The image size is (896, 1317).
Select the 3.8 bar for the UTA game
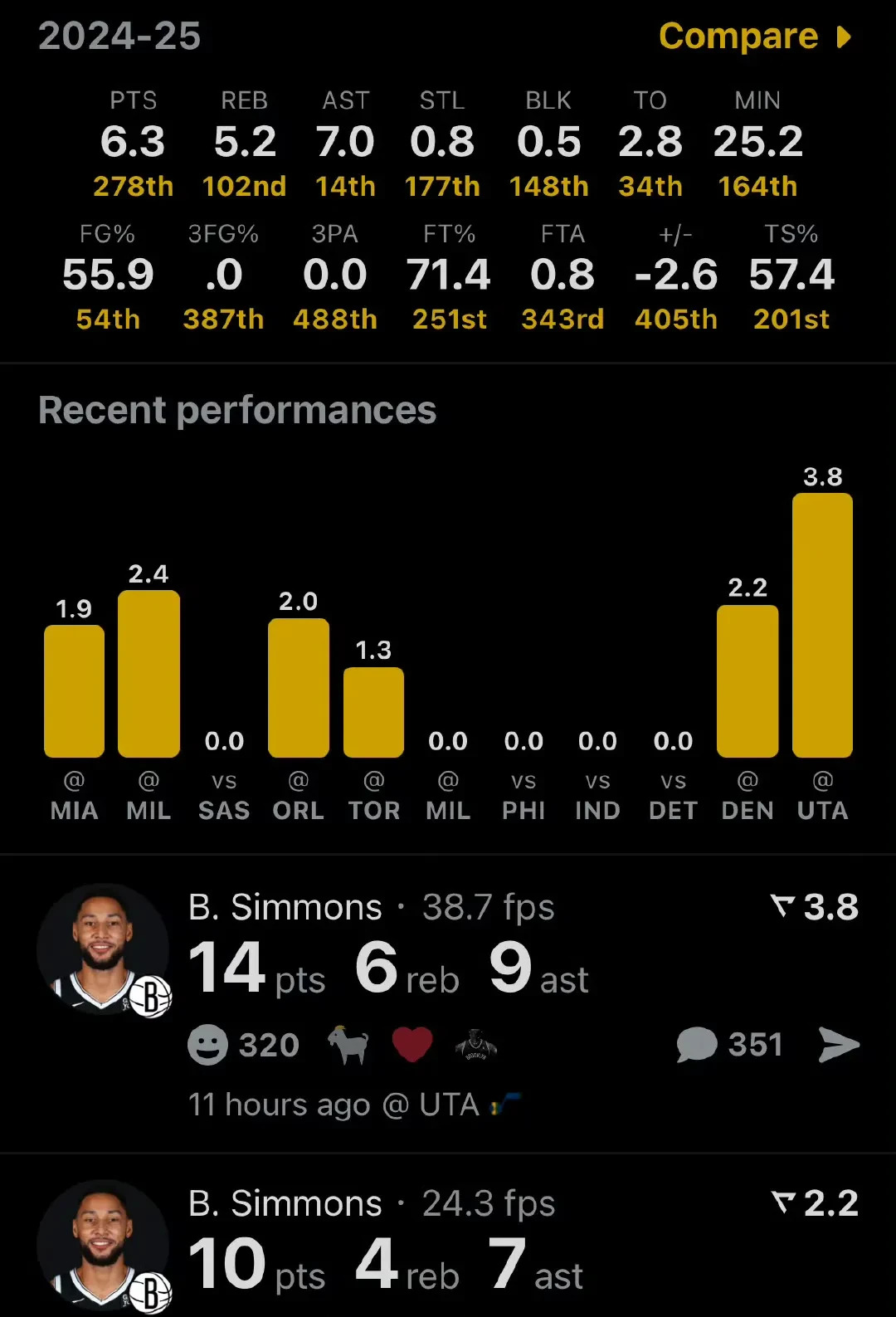point(822,626)
